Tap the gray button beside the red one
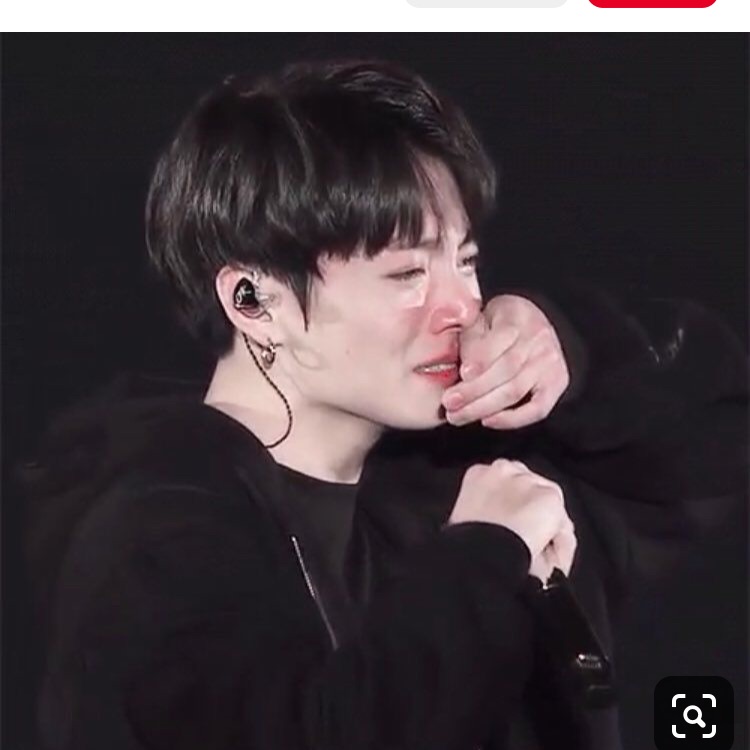This screenshot has height=750, width=750. coord(487,3)
